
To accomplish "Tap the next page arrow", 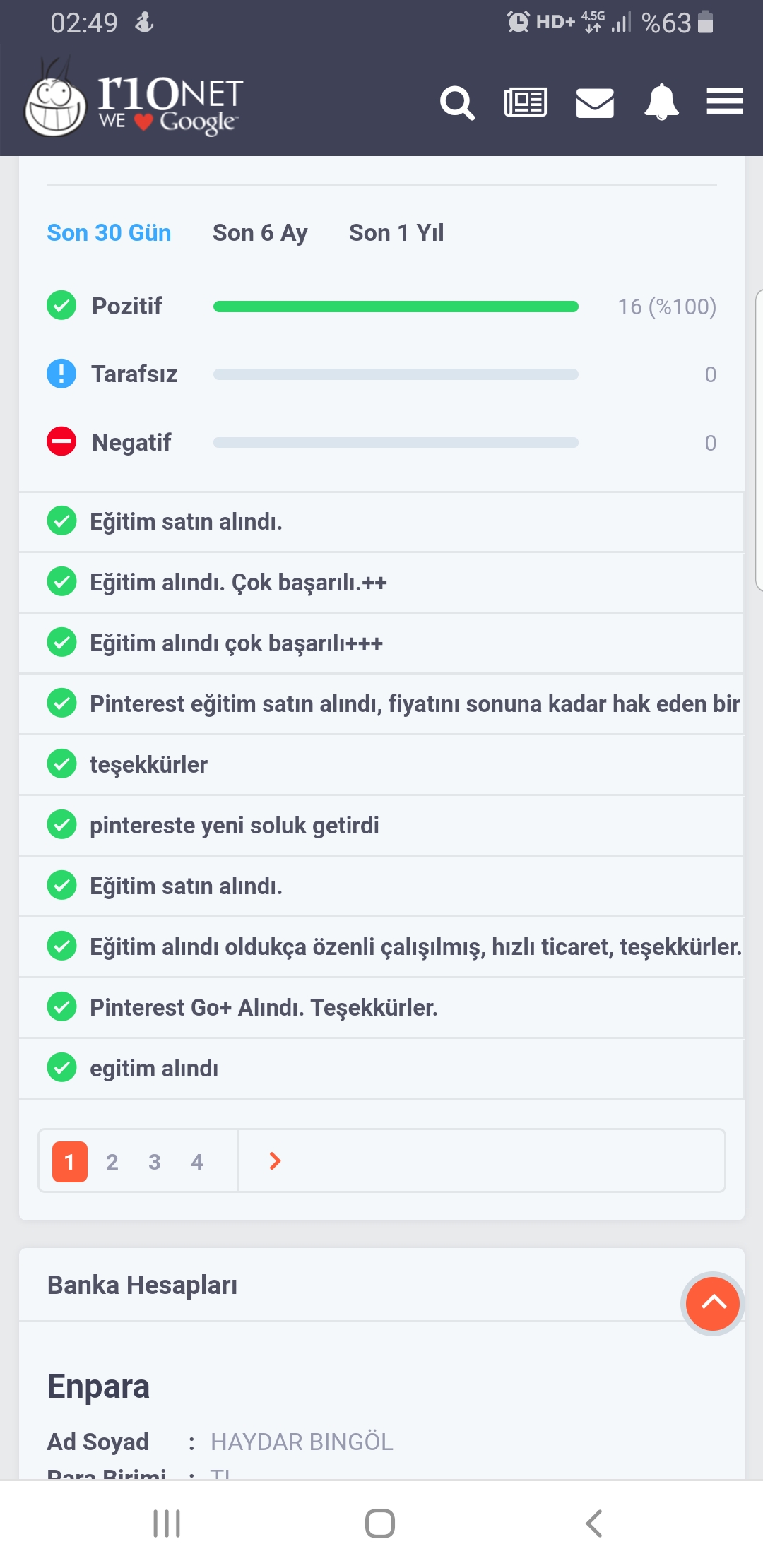I will (x=275, y=1161).
